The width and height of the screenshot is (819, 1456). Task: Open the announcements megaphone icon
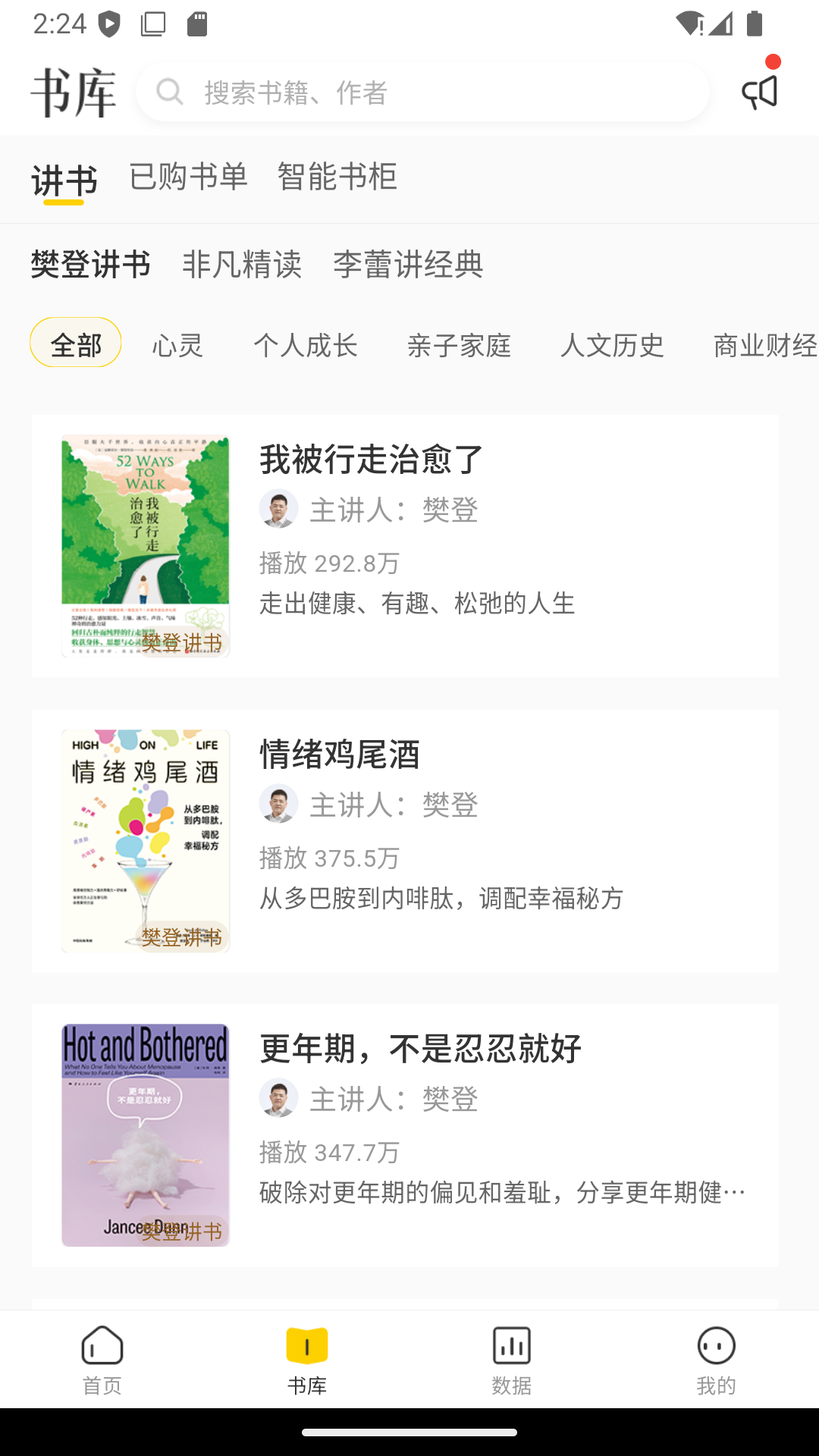coord(759,92)
